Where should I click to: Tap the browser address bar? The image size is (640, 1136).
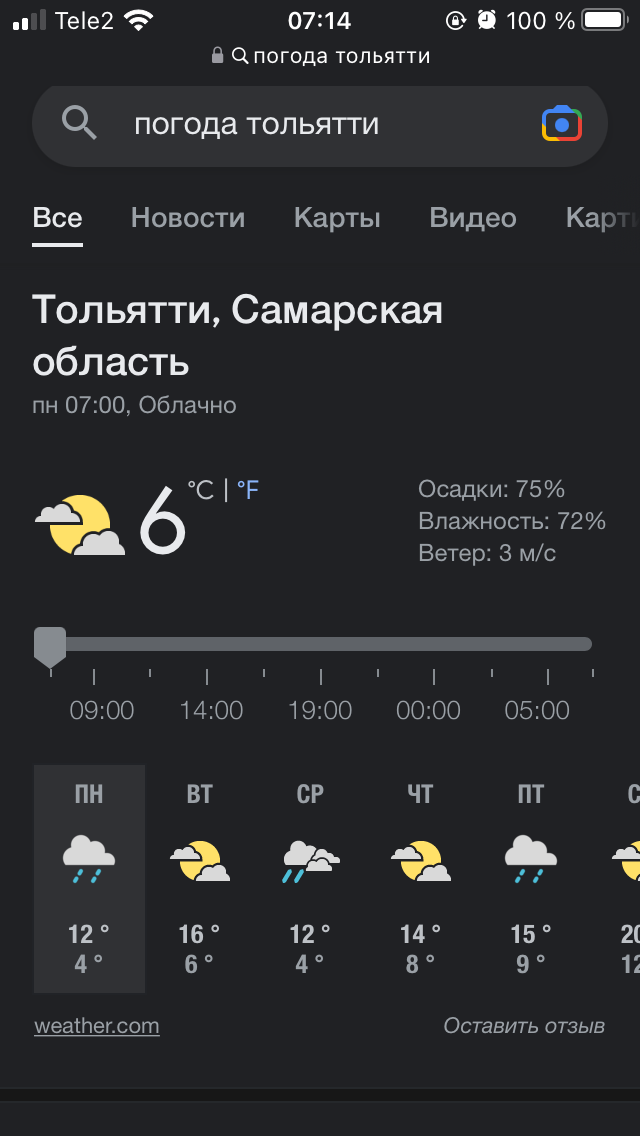(x=320, y=56)
